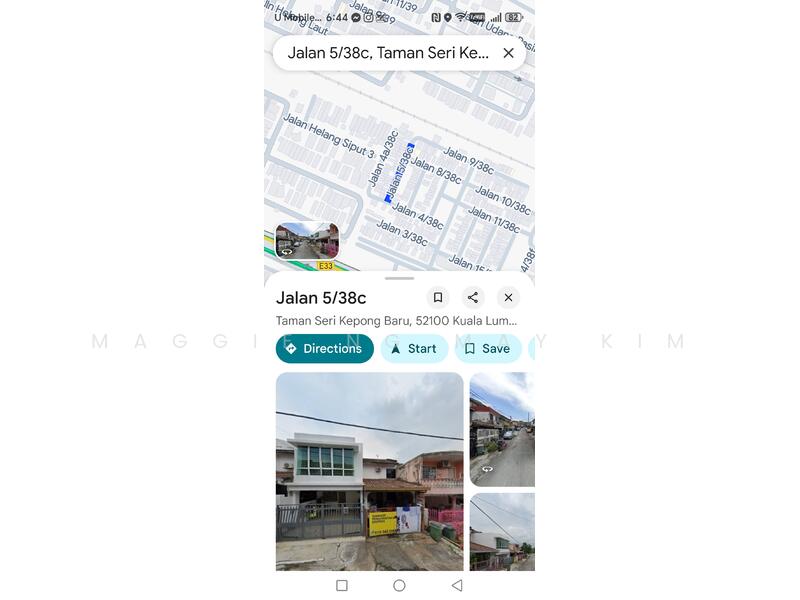800x600 pixels.
Task: Close the Jalan 5/38c place sheet
Action: click(x=508, y=297)
